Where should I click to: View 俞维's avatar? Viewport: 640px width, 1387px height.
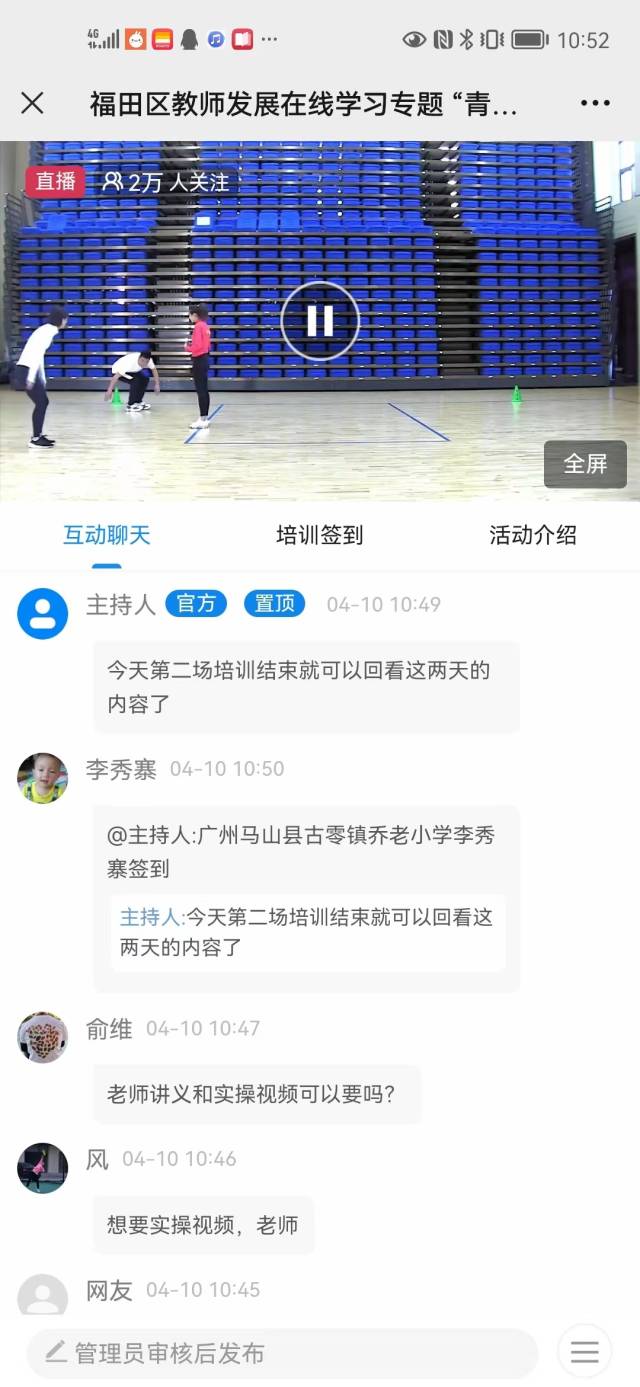coord(43,1037)
